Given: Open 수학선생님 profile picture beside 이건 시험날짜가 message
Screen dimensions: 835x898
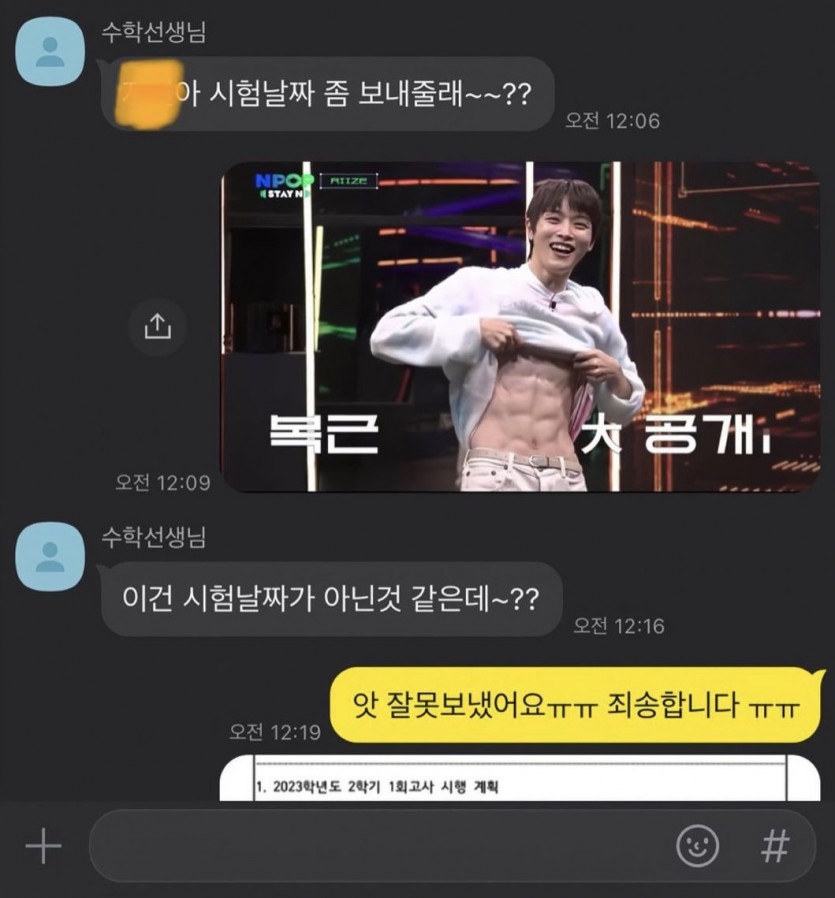Looking at the screenshot, I should 50,556.
